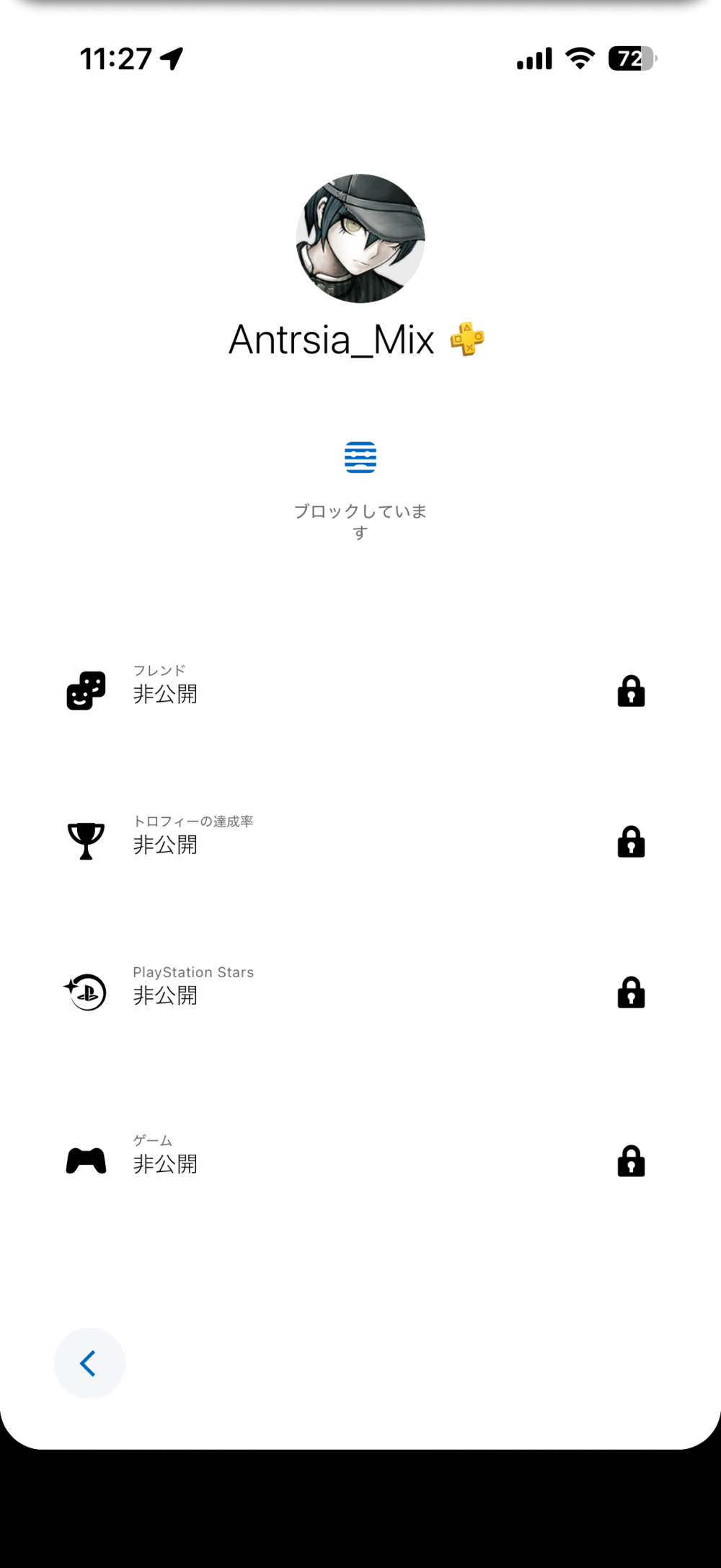
Task: Tap the blue blocked-status icon
Action: pyautogui.click(x=360, y=457)
